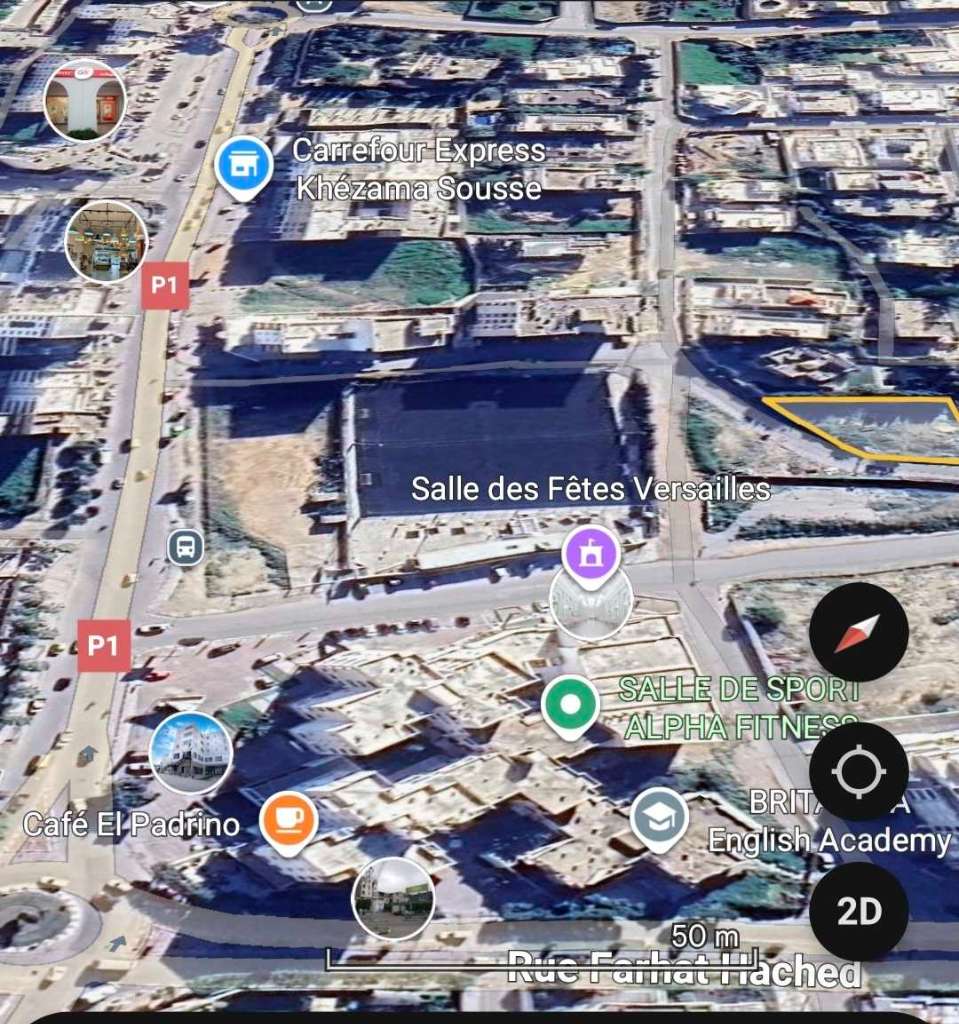The image size is (959, 1024).
Task: Open the Alpha Fitness green pin
Action: [x=570, y=705]
